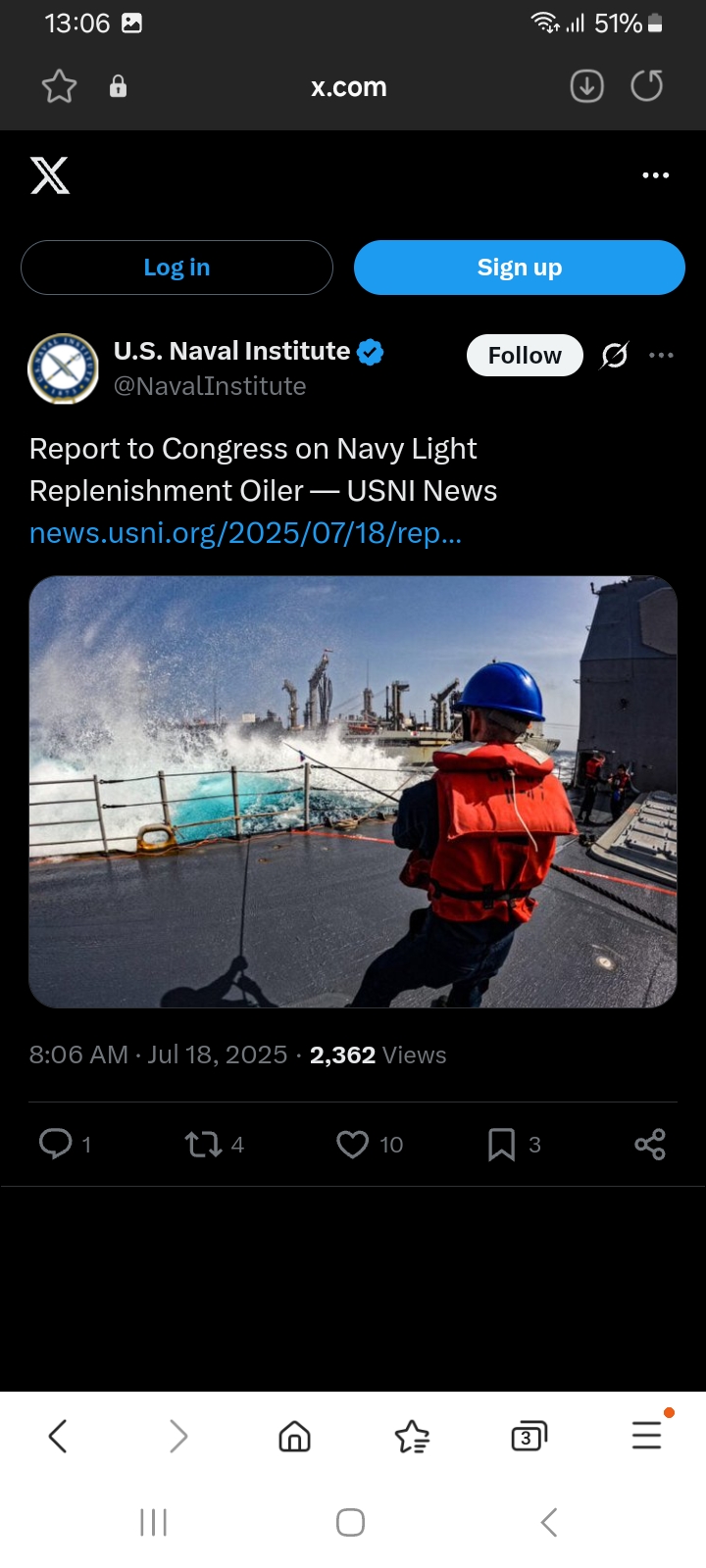
Task: Open the X header three-dot menu
Action: pyautogui.click(x=655, y=175)
